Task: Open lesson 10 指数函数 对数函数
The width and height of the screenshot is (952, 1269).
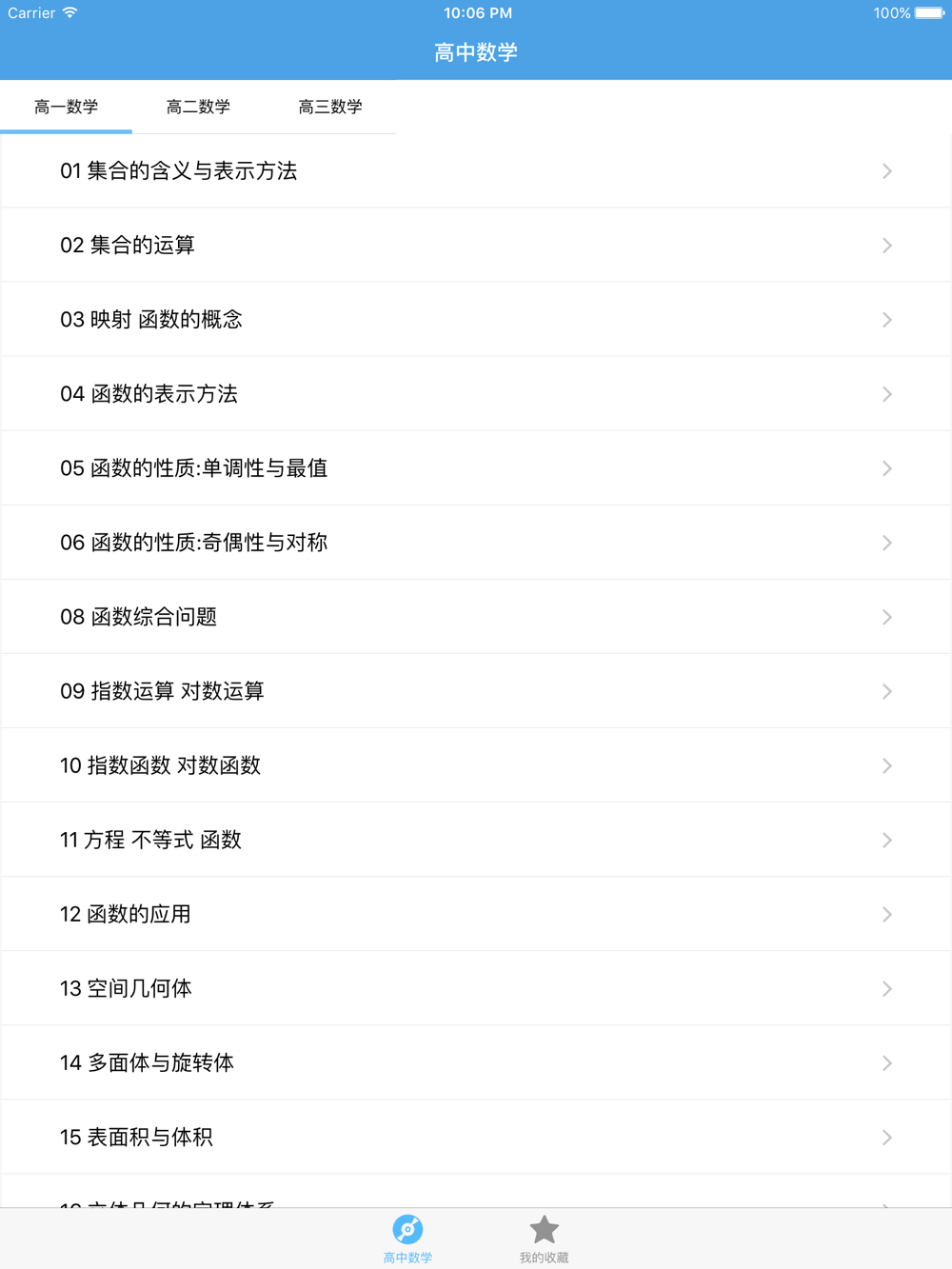Action: click(476, 765)
